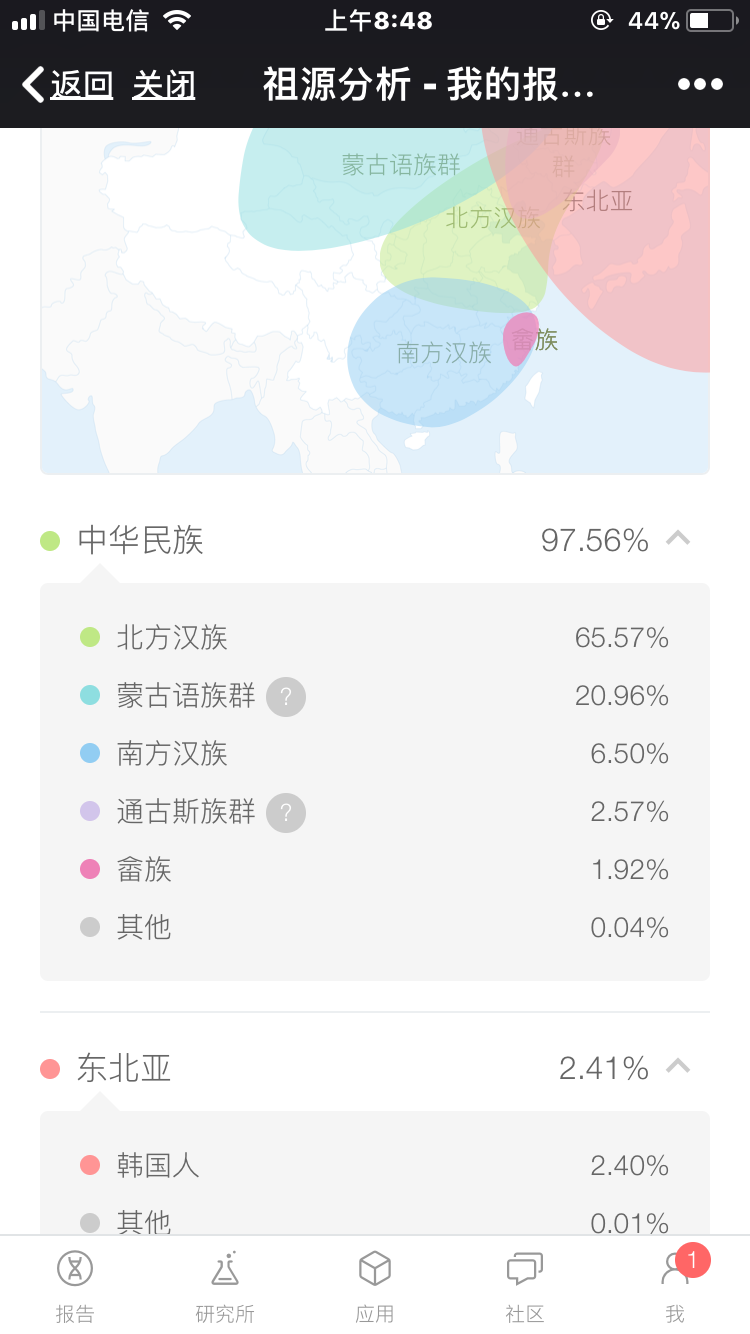Viewport: 750px width, 1334px height.
Task: Open the 我 profile tab
Action: tap(676, 1286)
